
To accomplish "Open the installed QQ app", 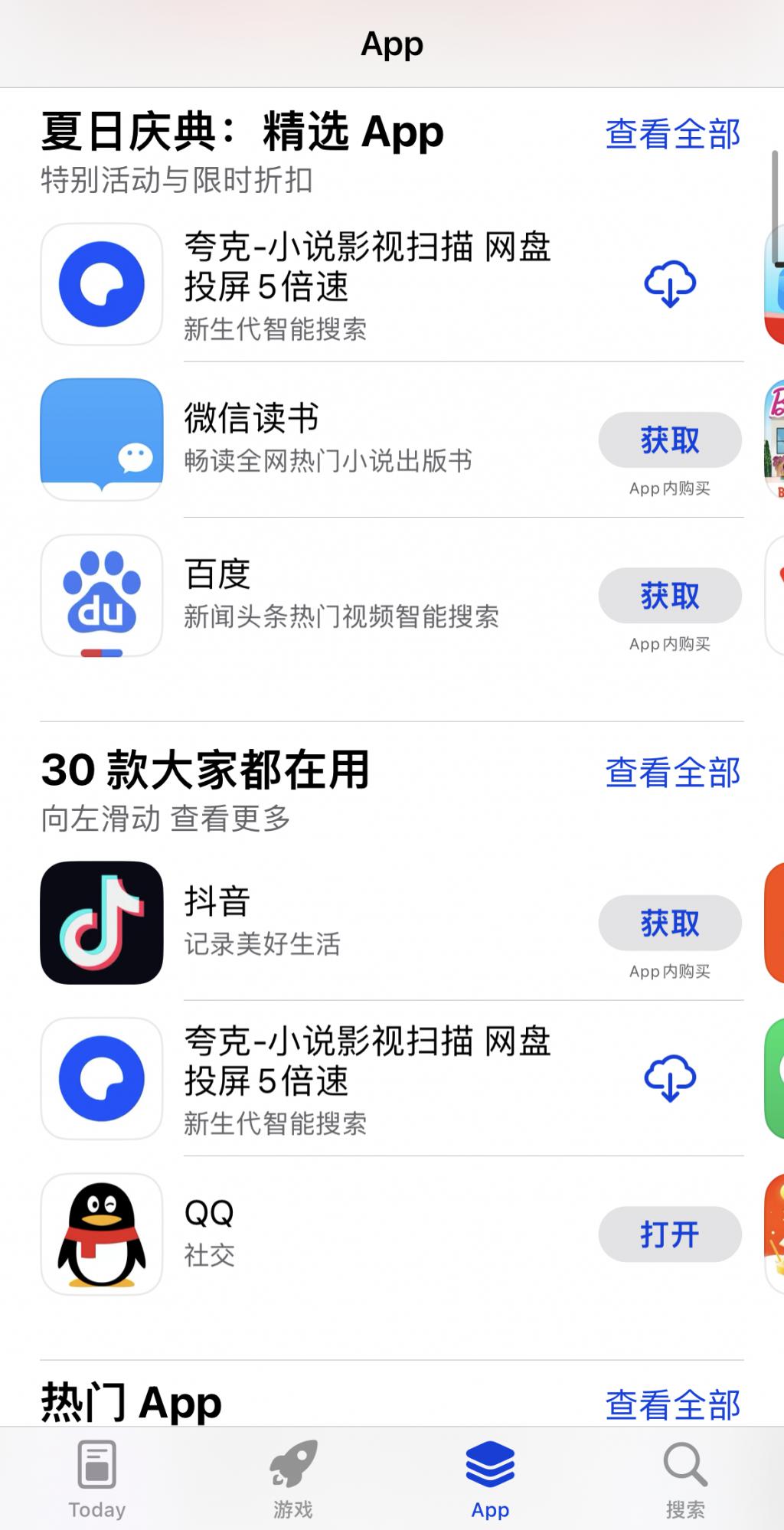I will [670, 1234].
